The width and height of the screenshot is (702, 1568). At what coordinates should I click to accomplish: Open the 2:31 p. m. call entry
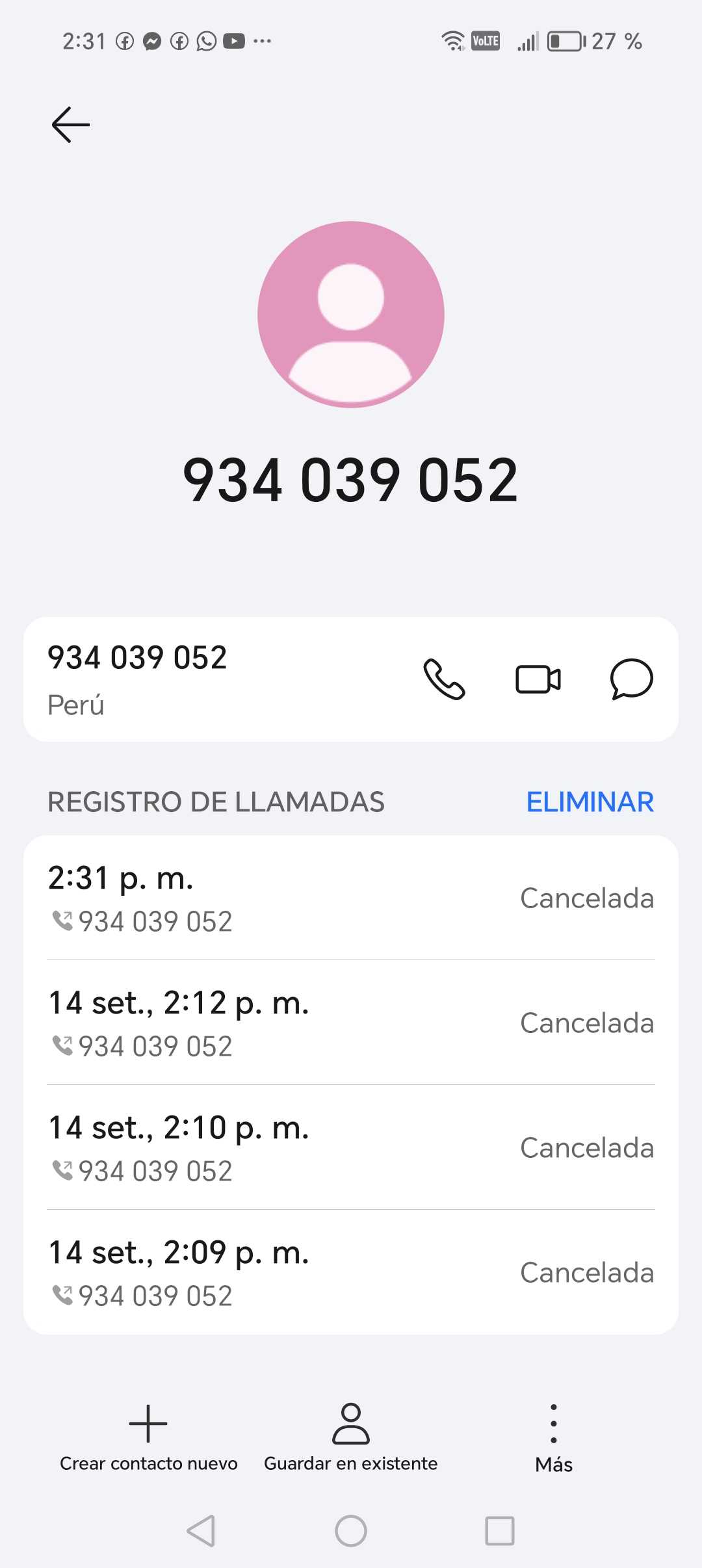coord(351,898)
